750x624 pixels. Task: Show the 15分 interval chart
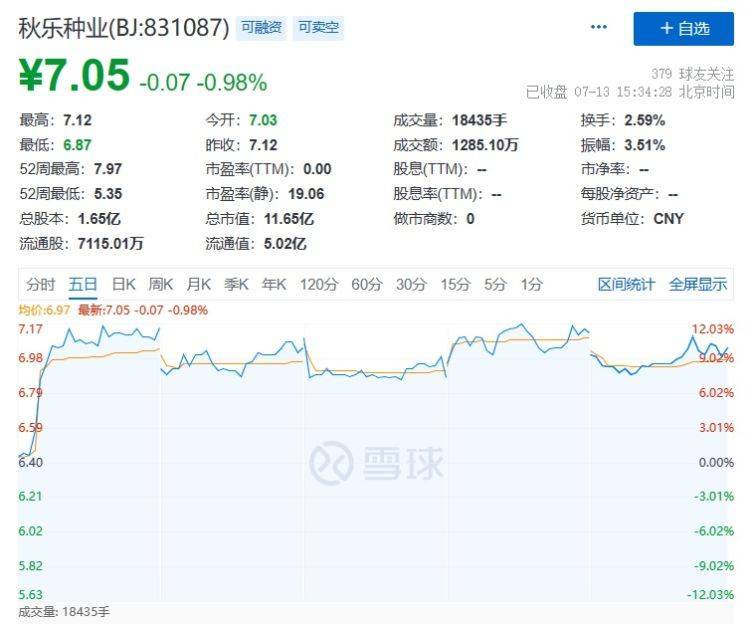(x=455, y=285)
